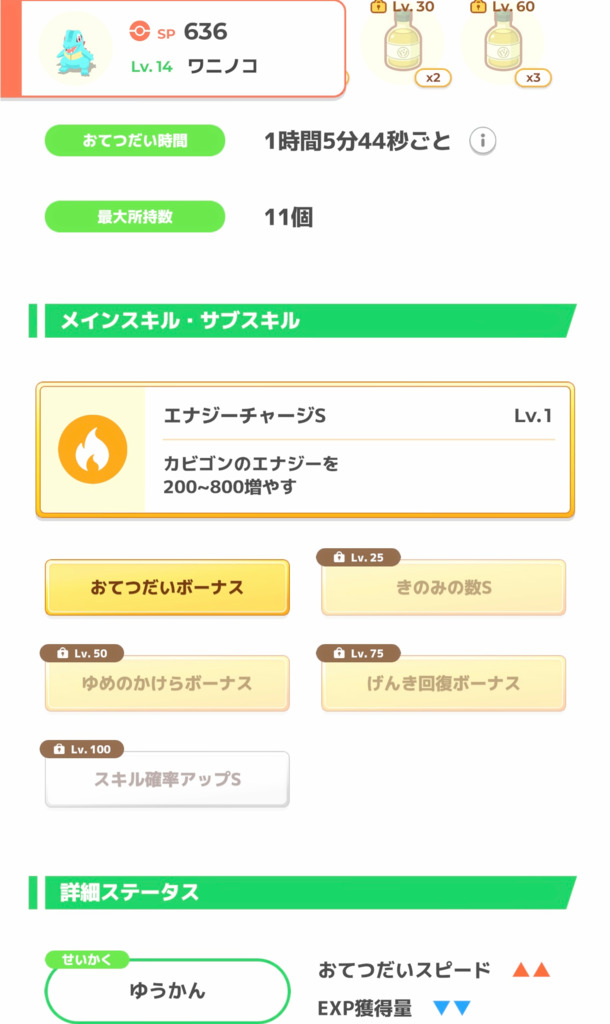View the locked きのみの数S sub skill
The image size is (610, 1024).
point(443,587)
